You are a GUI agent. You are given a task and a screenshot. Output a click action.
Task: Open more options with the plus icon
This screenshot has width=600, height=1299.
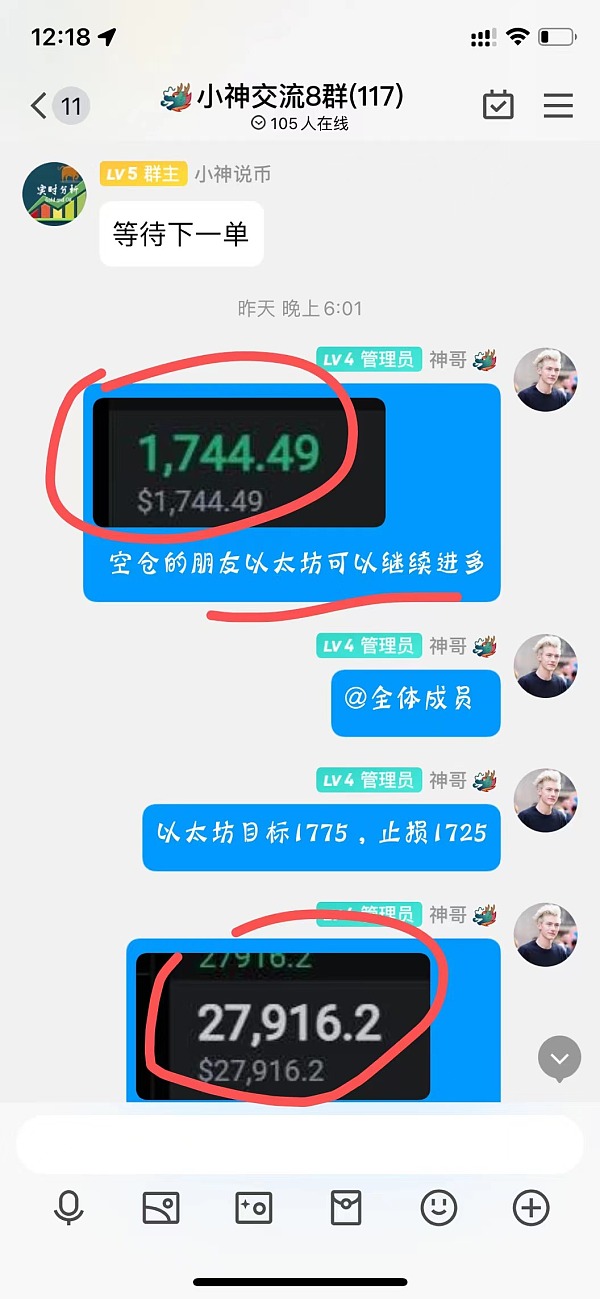(x=531, y=1208)
